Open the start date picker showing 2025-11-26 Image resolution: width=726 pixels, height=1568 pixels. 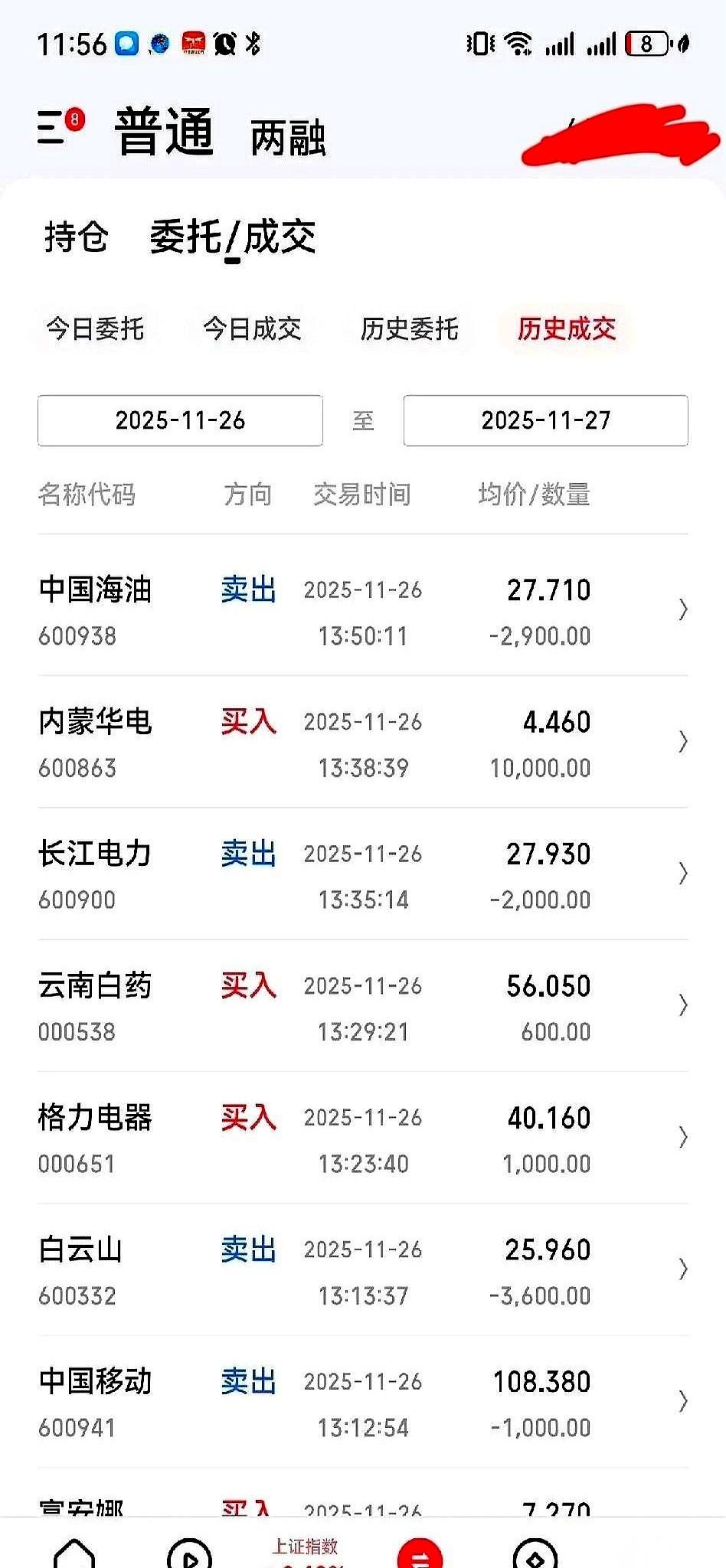click(180, 420)
